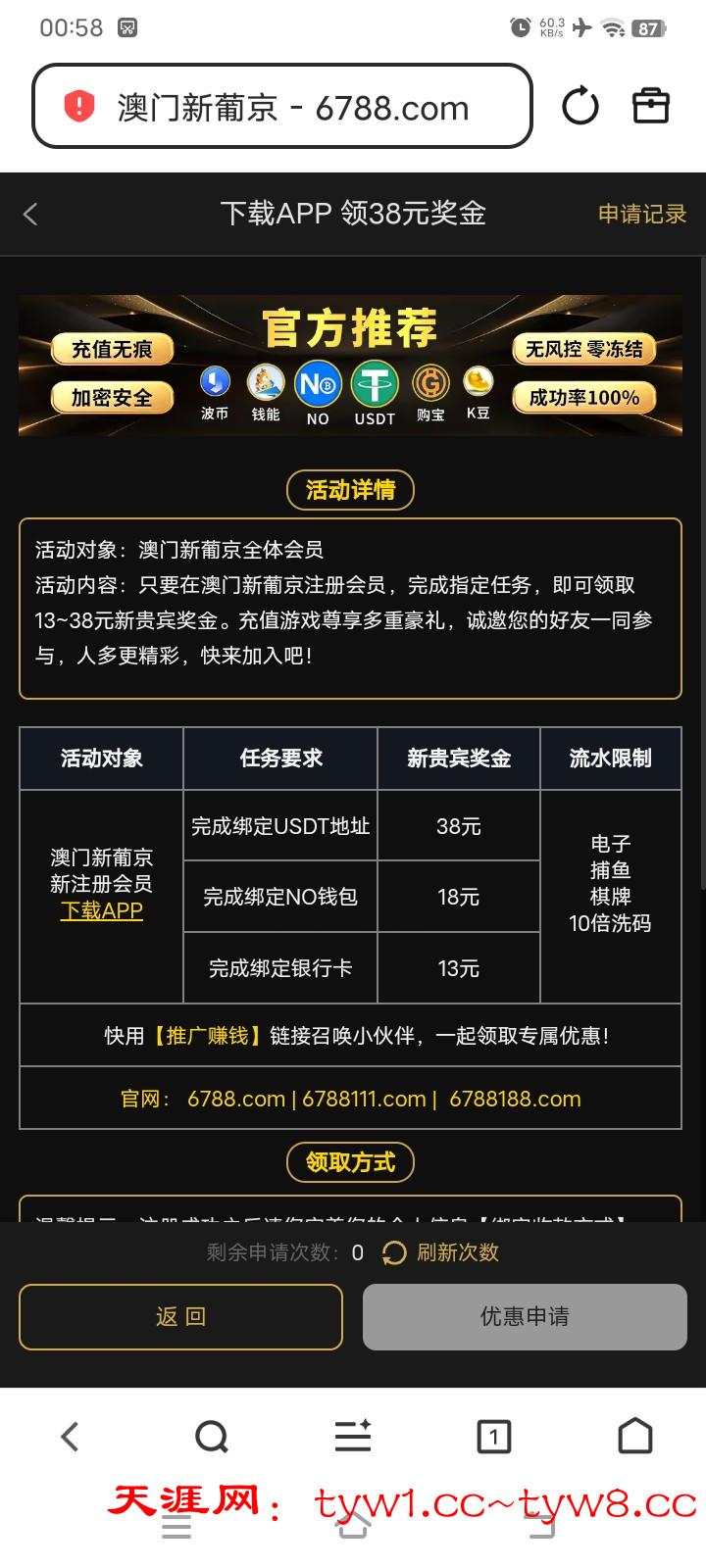The width and height of the screenshot is (706, 1568).
Task: Submit via the 优惠申请 button
Action: click(525, 1316)
